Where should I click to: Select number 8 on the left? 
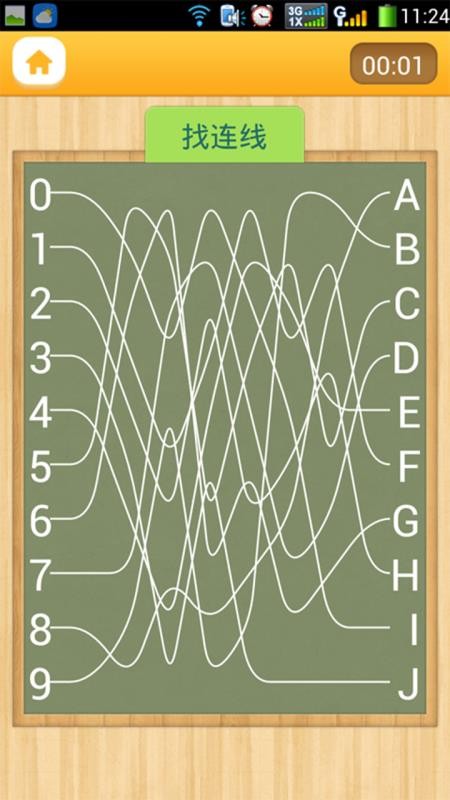[40, 630]
